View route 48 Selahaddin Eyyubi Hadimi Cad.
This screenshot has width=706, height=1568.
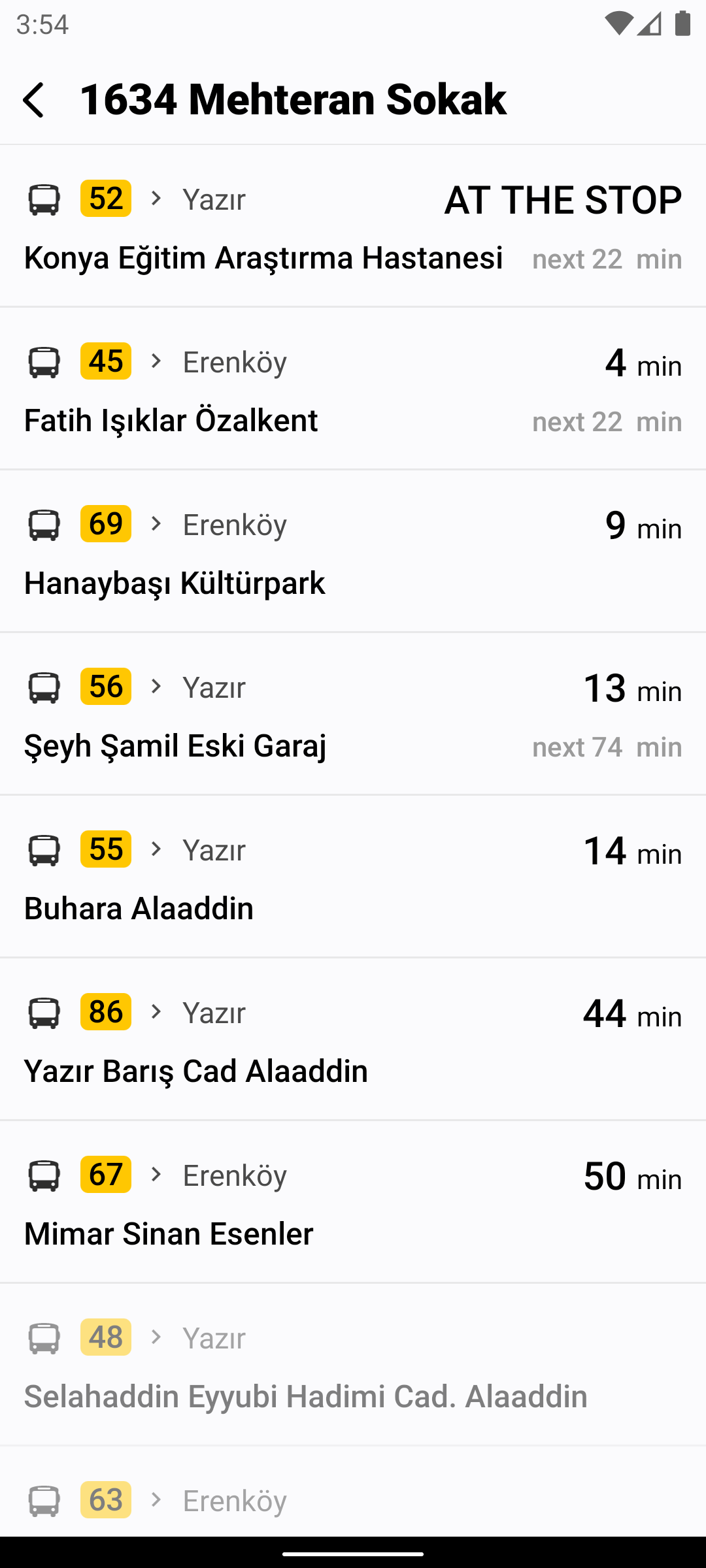tap(353, 1365)
